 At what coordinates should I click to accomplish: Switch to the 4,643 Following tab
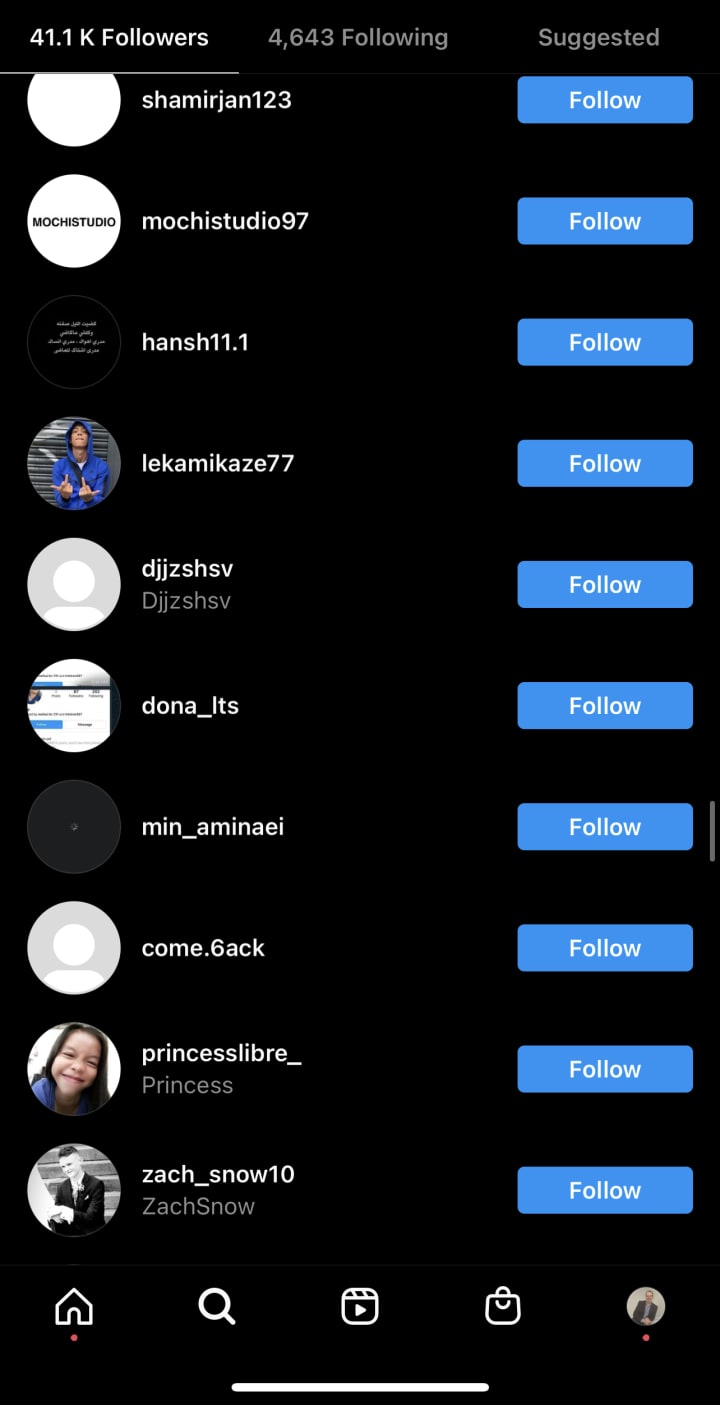click(358, 38)
